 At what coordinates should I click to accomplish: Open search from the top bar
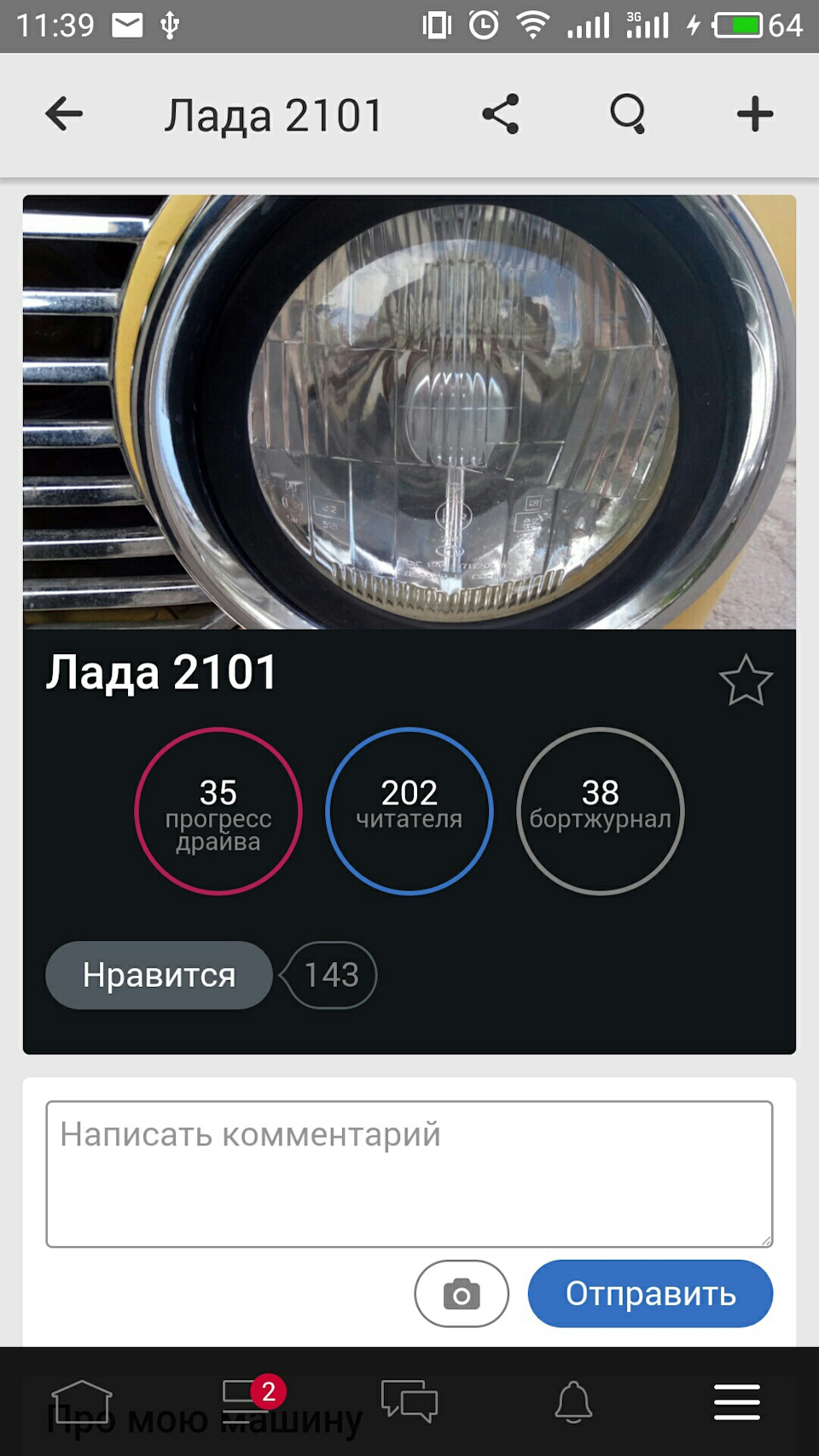pos(629,114)
